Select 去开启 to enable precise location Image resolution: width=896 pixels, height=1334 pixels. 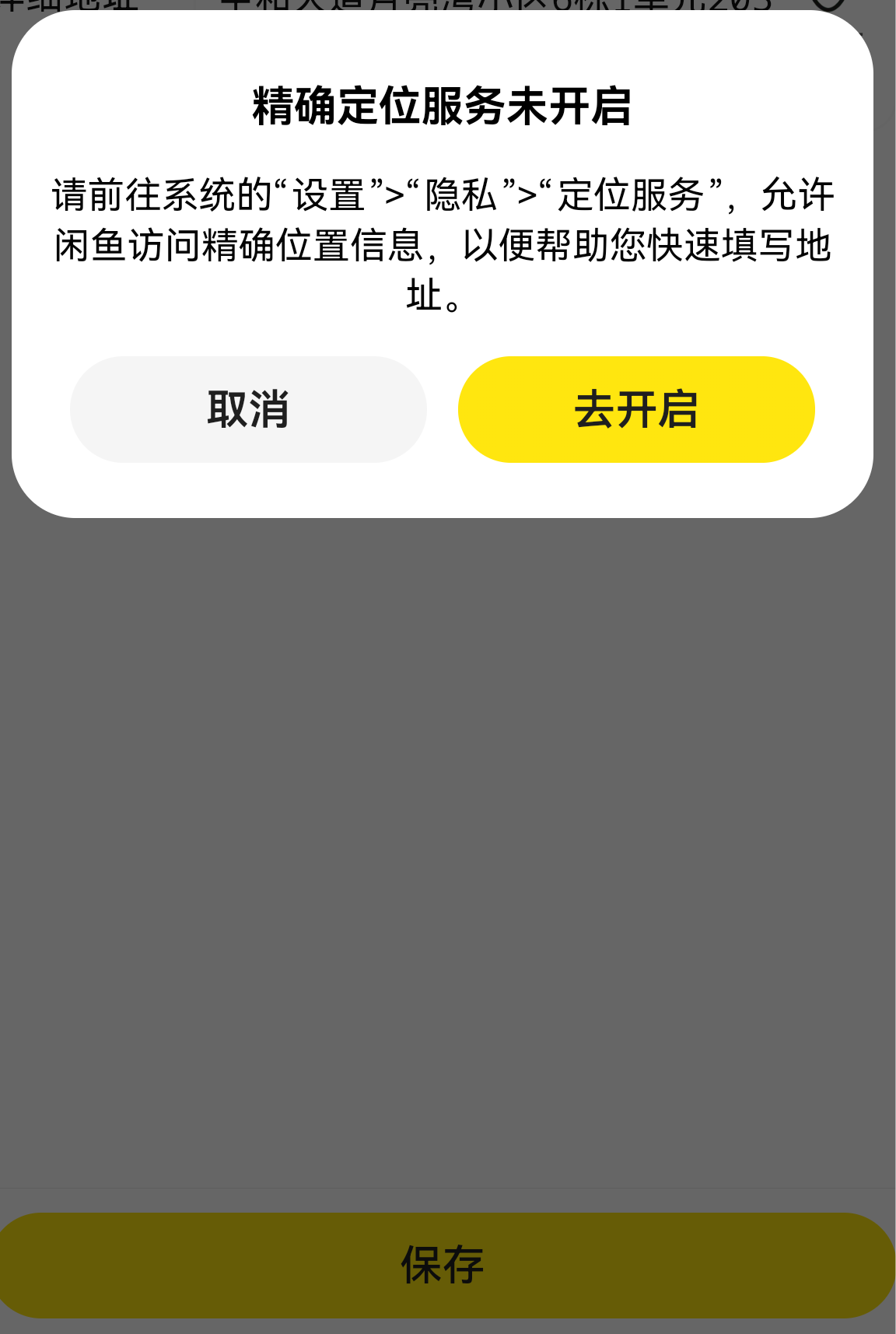pyautogui.click(x=636, y=409)
